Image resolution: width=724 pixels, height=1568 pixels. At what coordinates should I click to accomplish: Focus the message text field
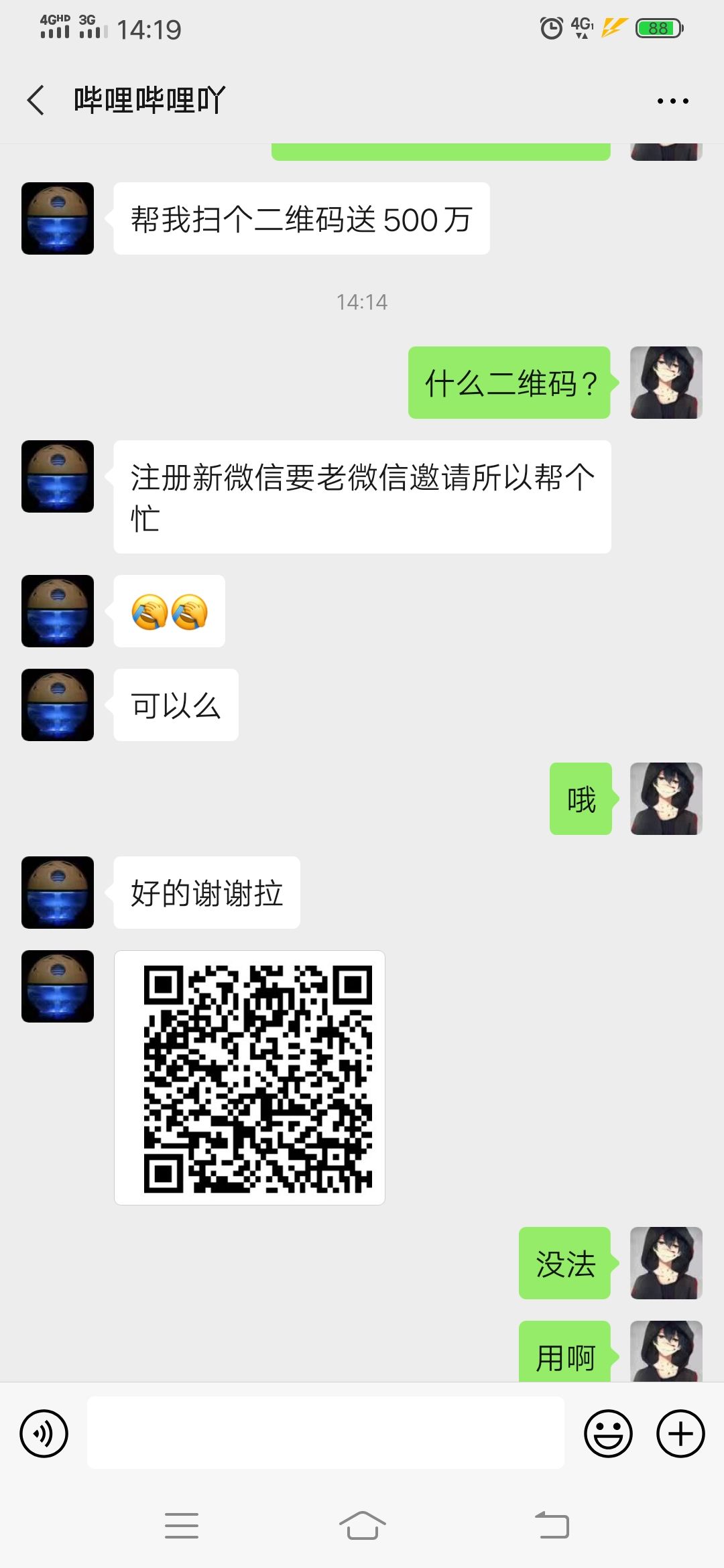point(325,1433)
